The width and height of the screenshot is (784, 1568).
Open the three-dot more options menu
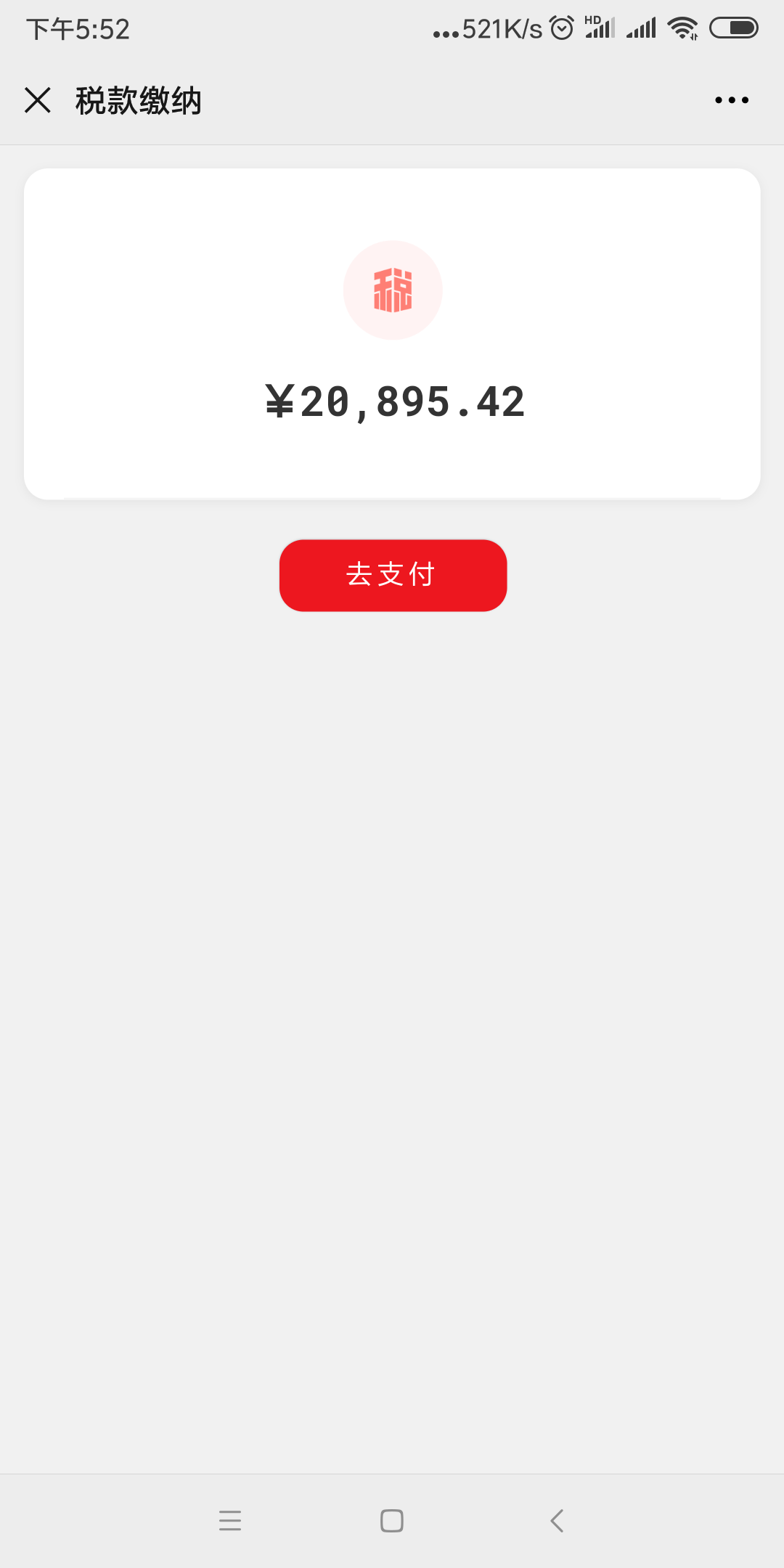point(732,100)
